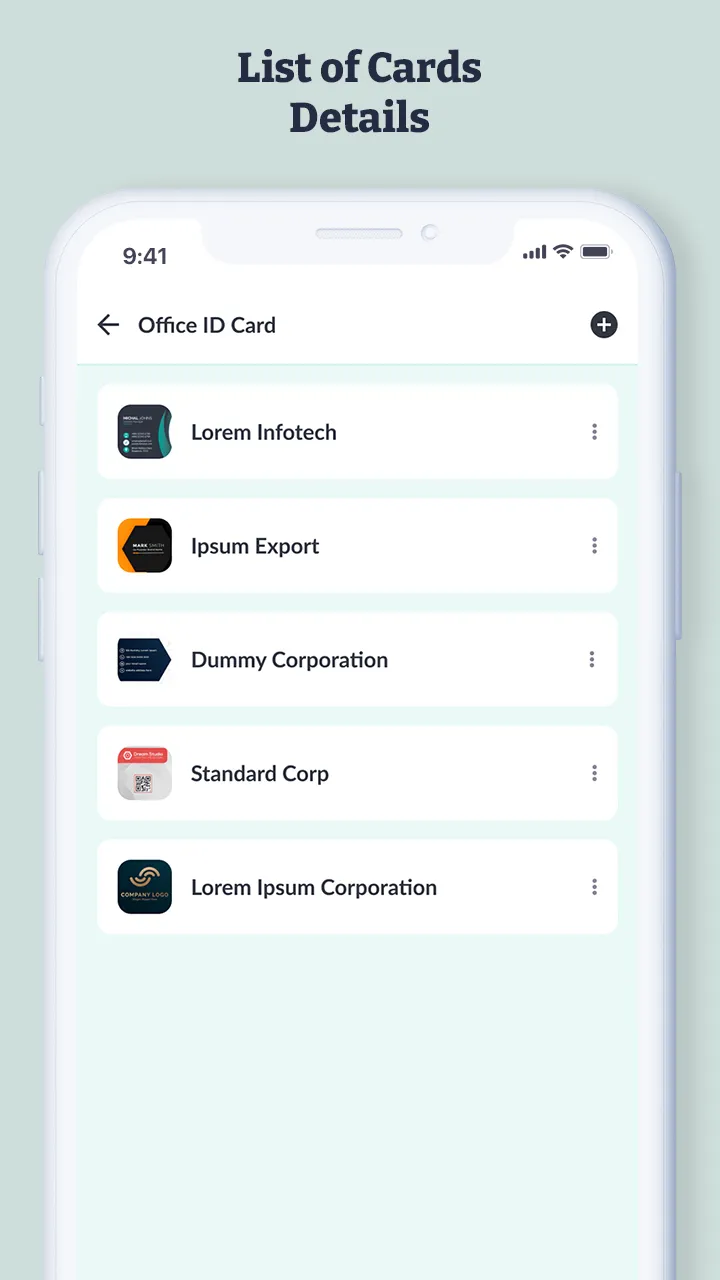
Task: Select the Ipsum Export list entry
Action: 300,545
